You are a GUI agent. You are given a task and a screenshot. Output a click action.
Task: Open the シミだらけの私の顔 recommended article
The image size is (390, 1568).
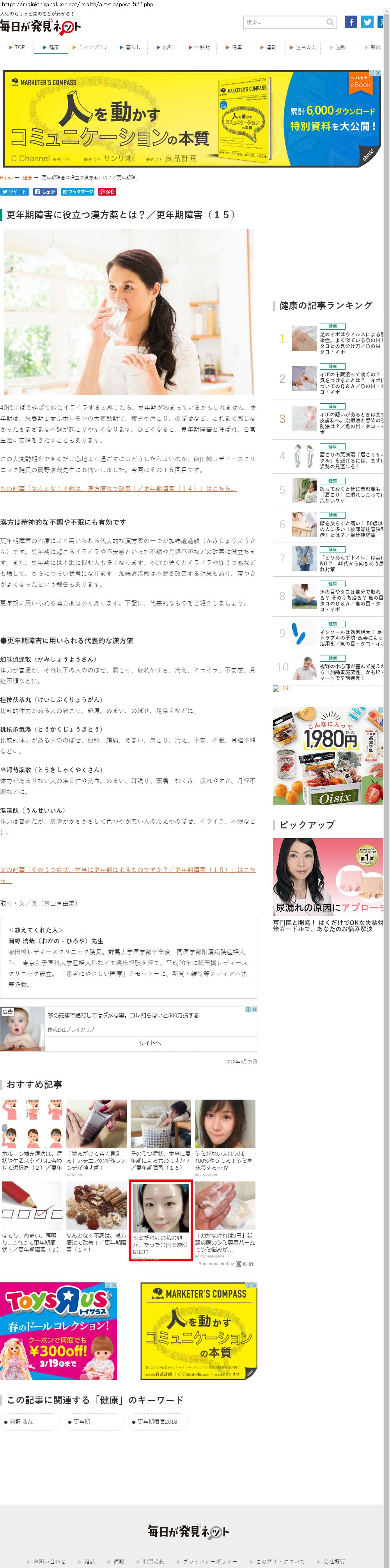pos(160,1245)
